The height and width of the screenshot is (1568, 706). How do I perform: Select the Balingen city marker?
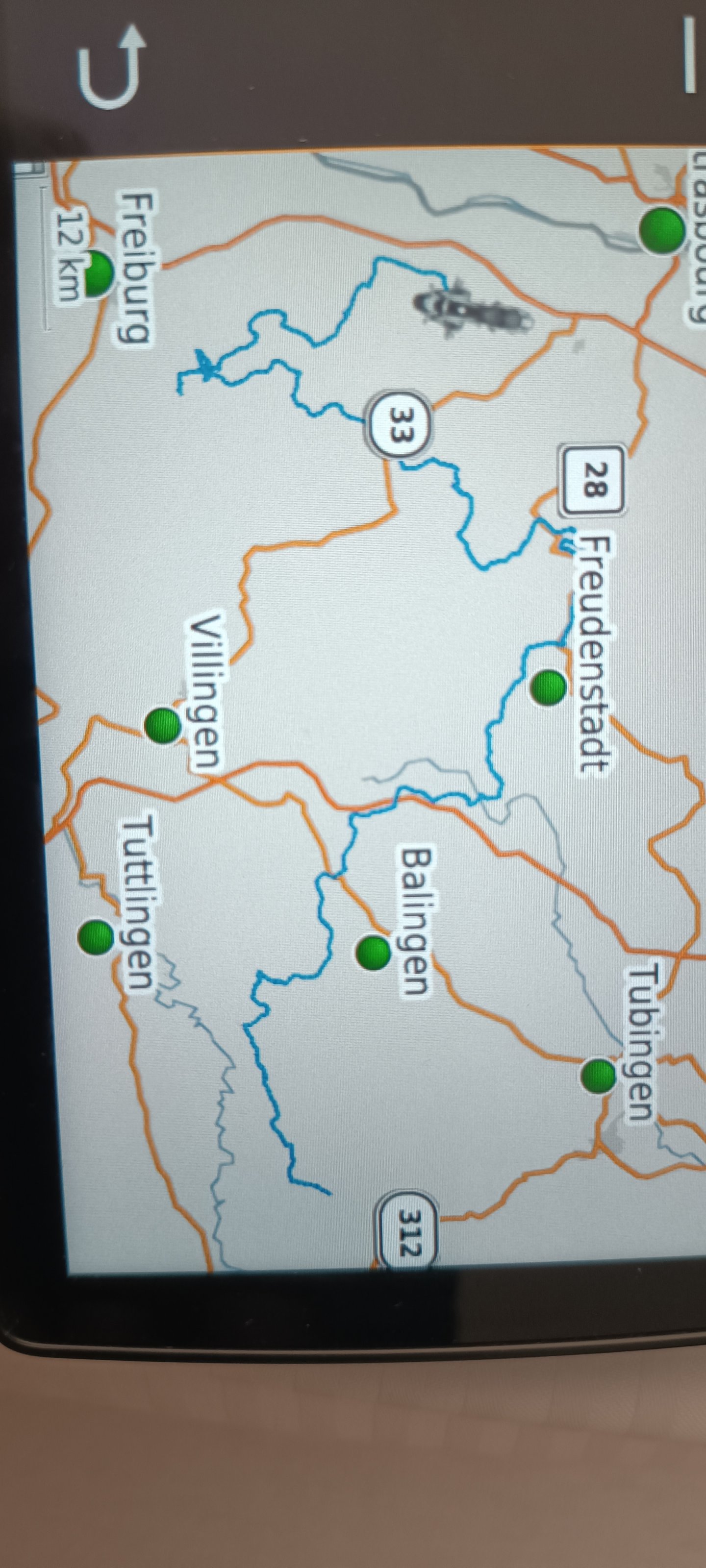373,953
